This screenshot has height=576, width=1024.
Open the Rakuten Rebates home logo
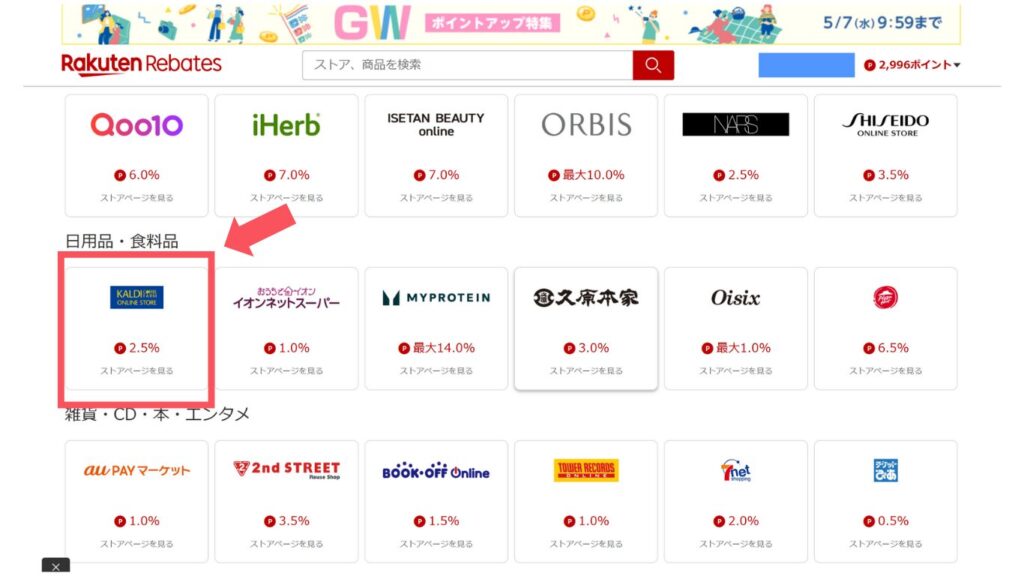tap(141, 64)
